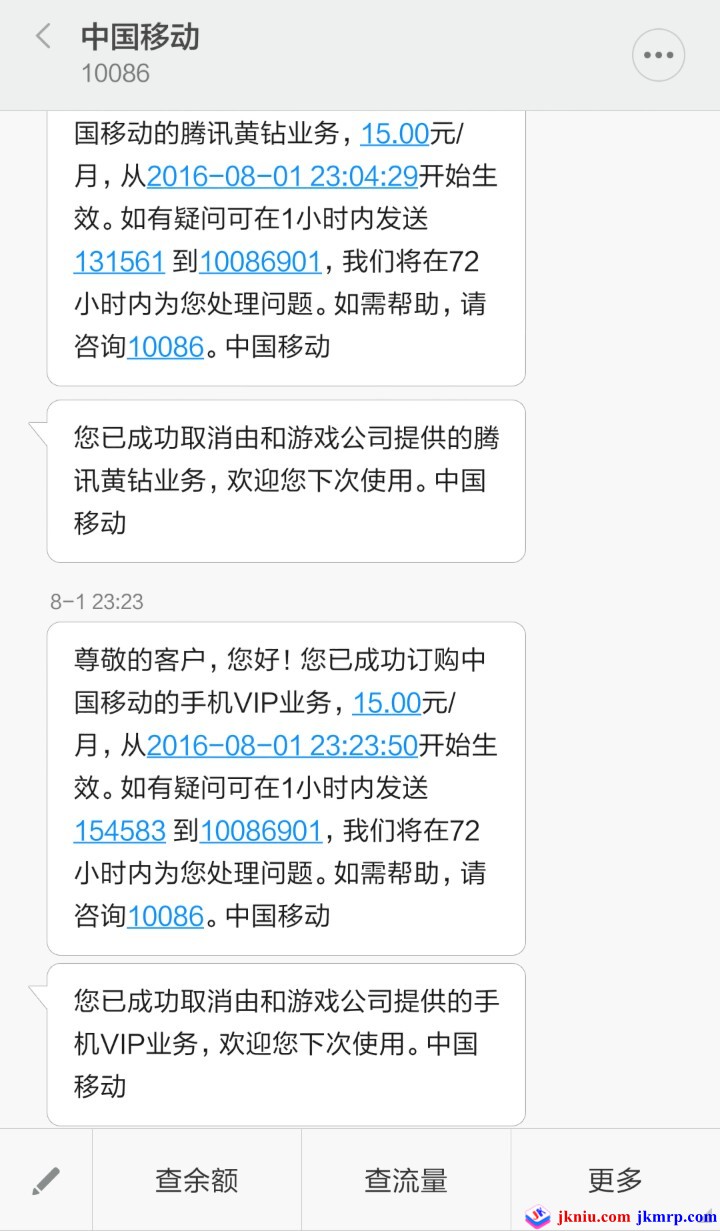Tap the 10086901 link in the 手机VIP message
720x1231 pixels.
pos(260,831)
